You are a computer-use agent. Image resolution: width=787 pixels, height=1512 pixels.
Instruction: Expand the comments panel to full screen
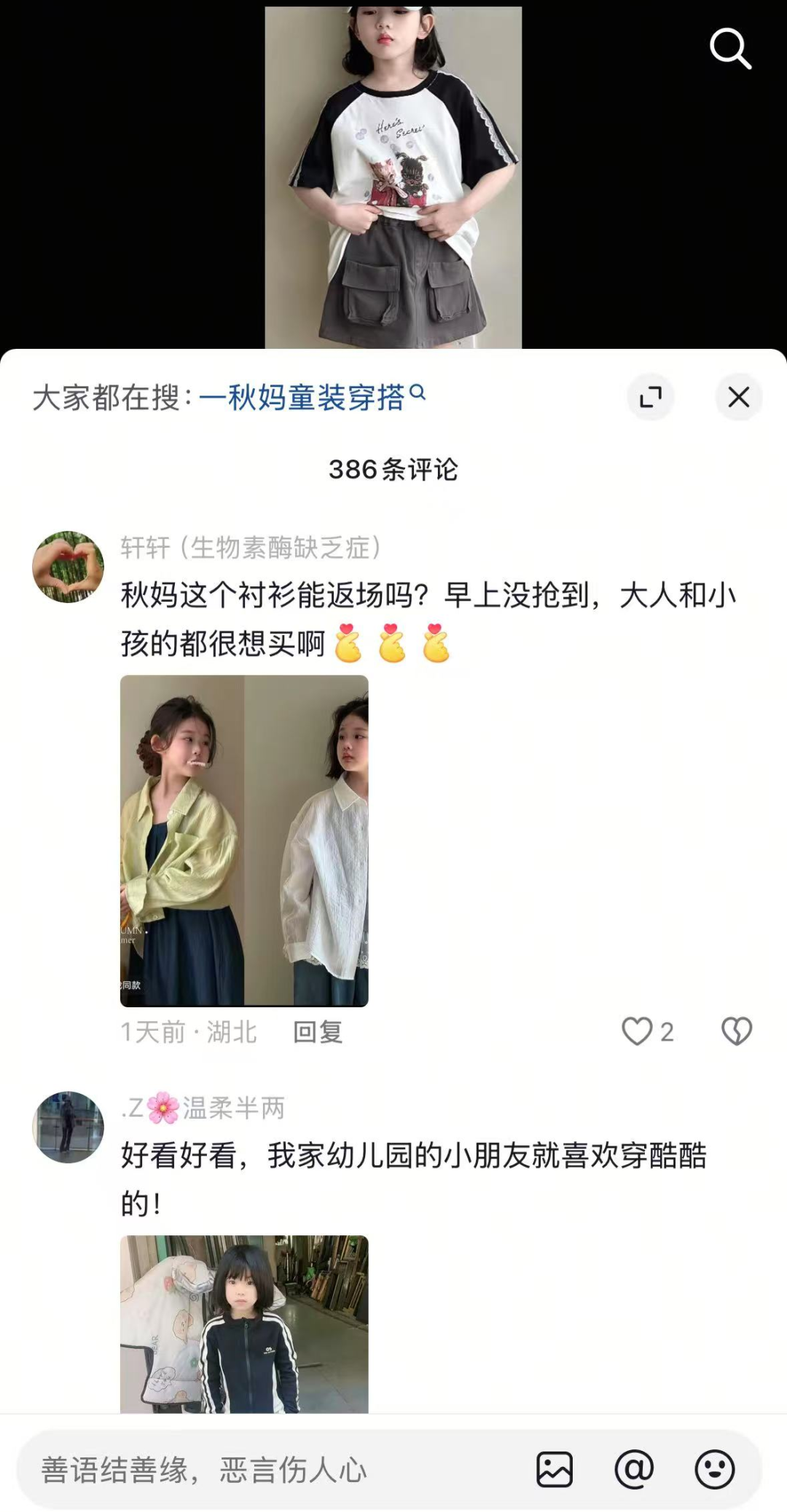pos(650,397)
